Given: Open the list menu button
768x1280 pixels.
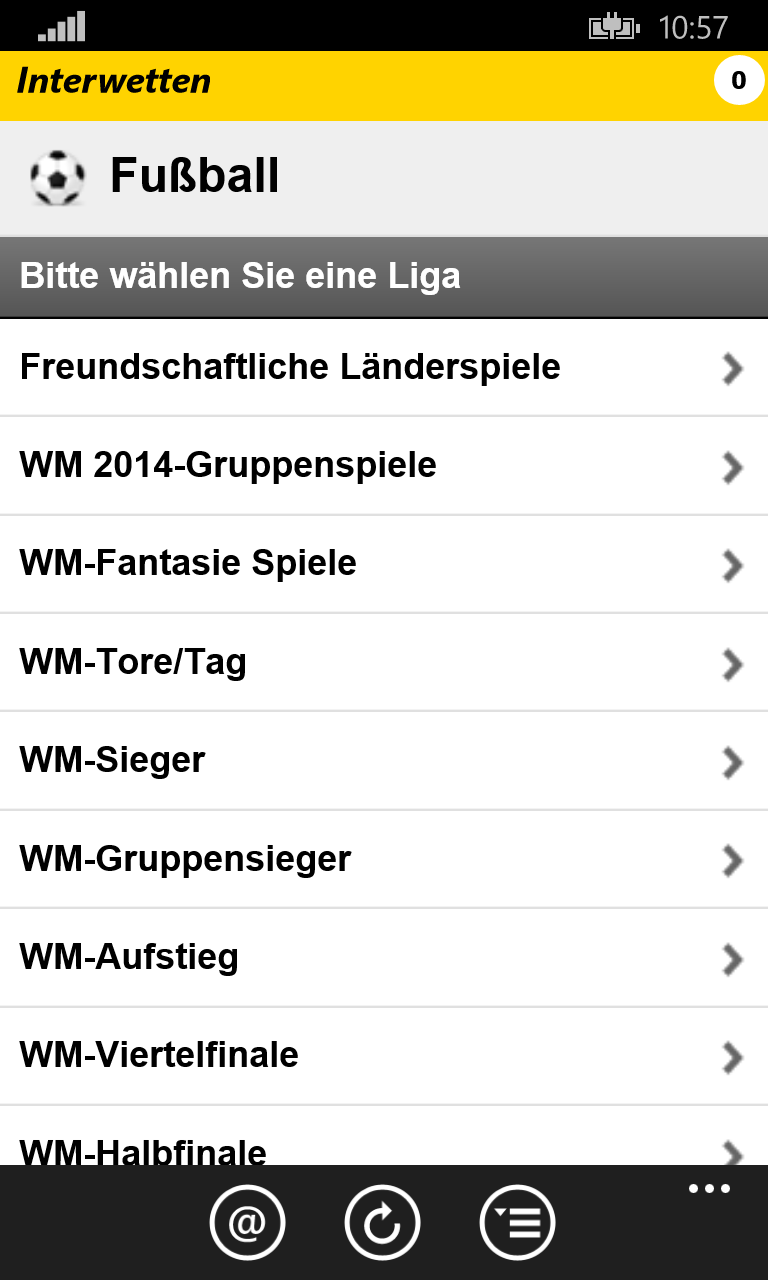Looking at the screenshot, I should (x=517, y=1222).
